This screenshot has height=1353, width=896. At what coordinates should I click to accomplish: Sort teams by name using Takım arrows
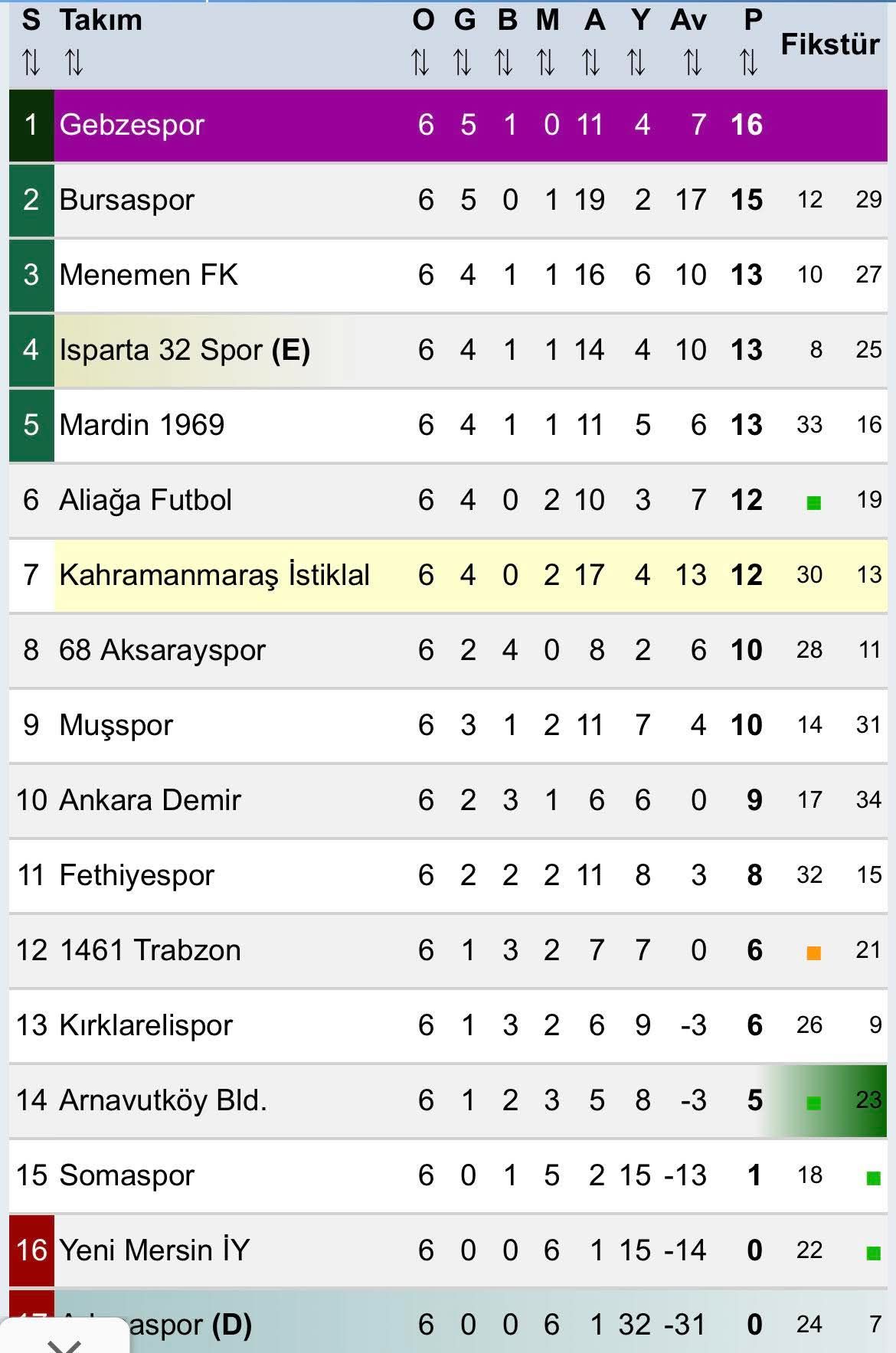click(x=74, y=62)
